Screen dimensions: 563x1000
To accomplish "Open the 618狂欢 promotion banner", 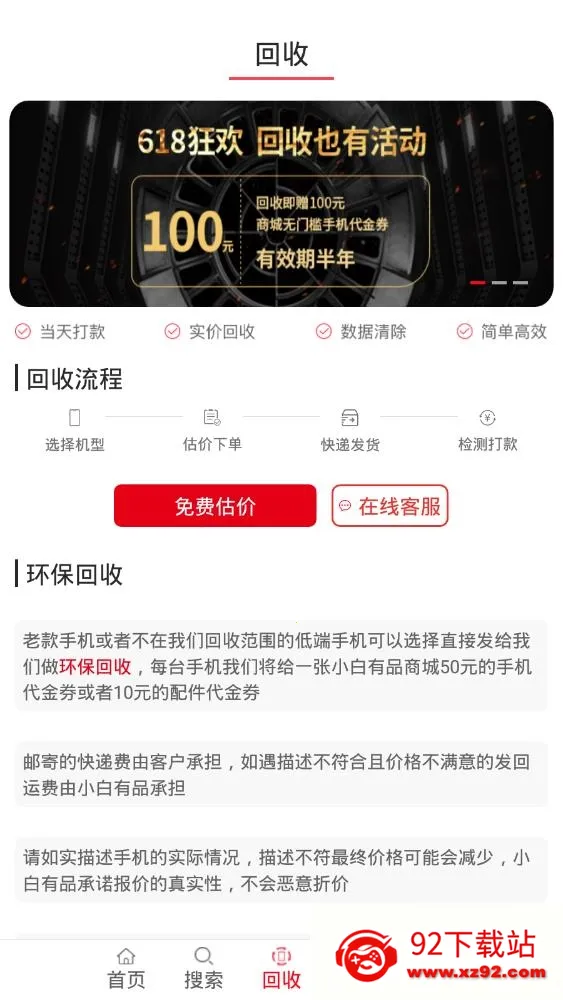I will pos(281,203).
